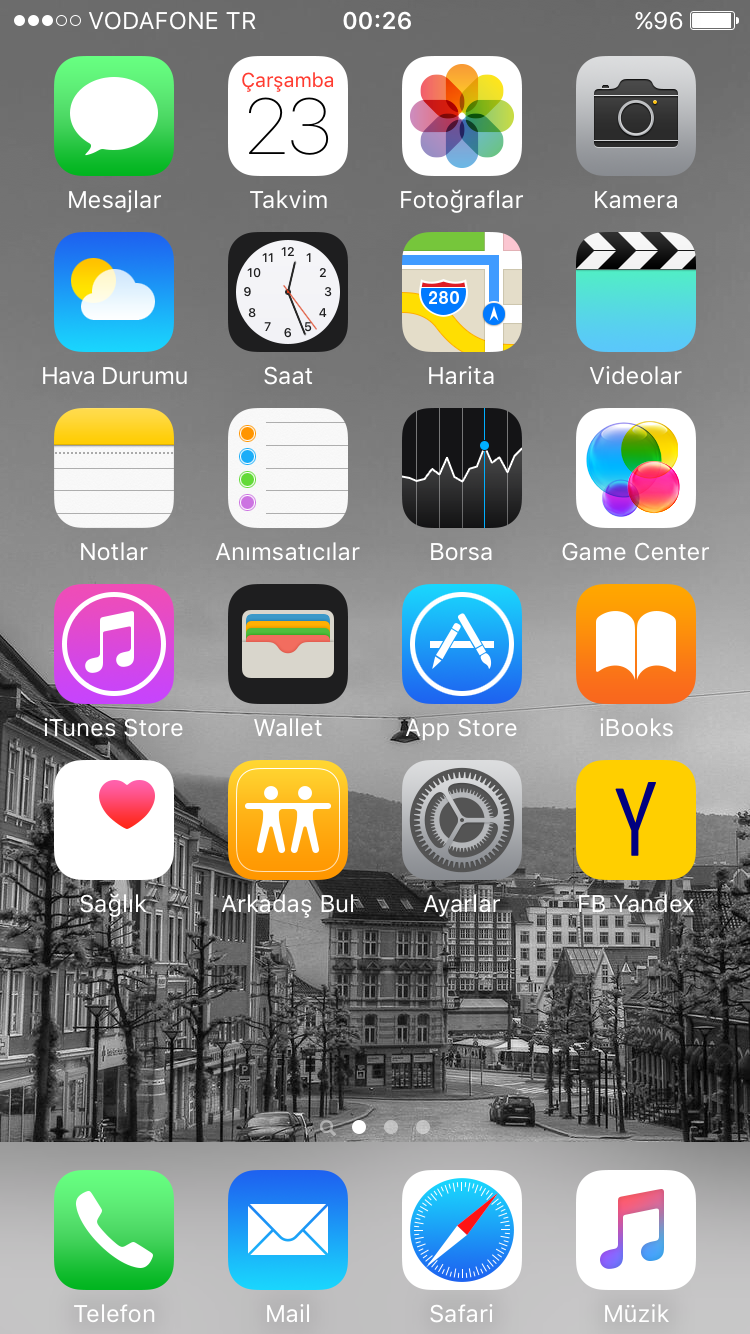Open Ayarlar settings
Screen dimensions: 750x1334
tap(461, 820)
